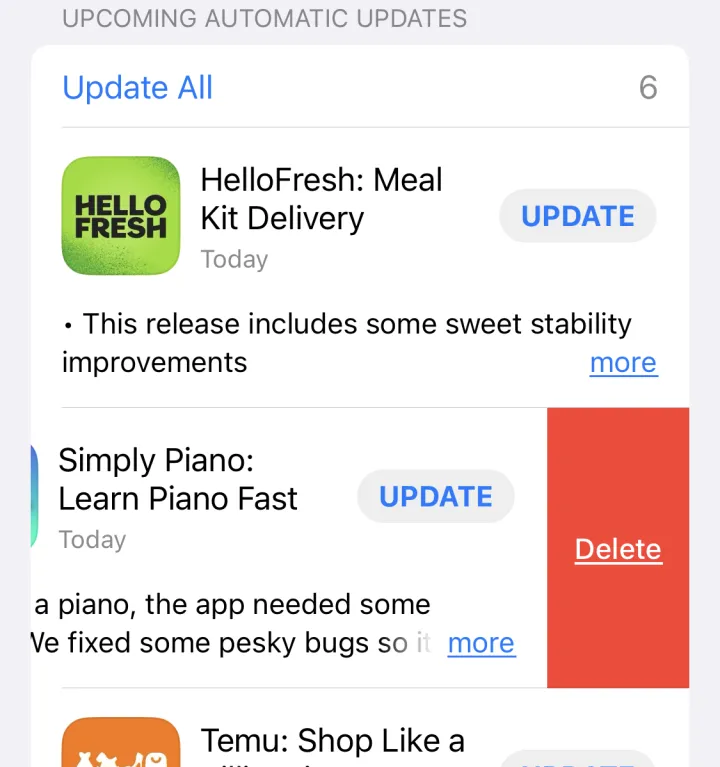Expand Simply Piano release notes with more

(481, 643)
